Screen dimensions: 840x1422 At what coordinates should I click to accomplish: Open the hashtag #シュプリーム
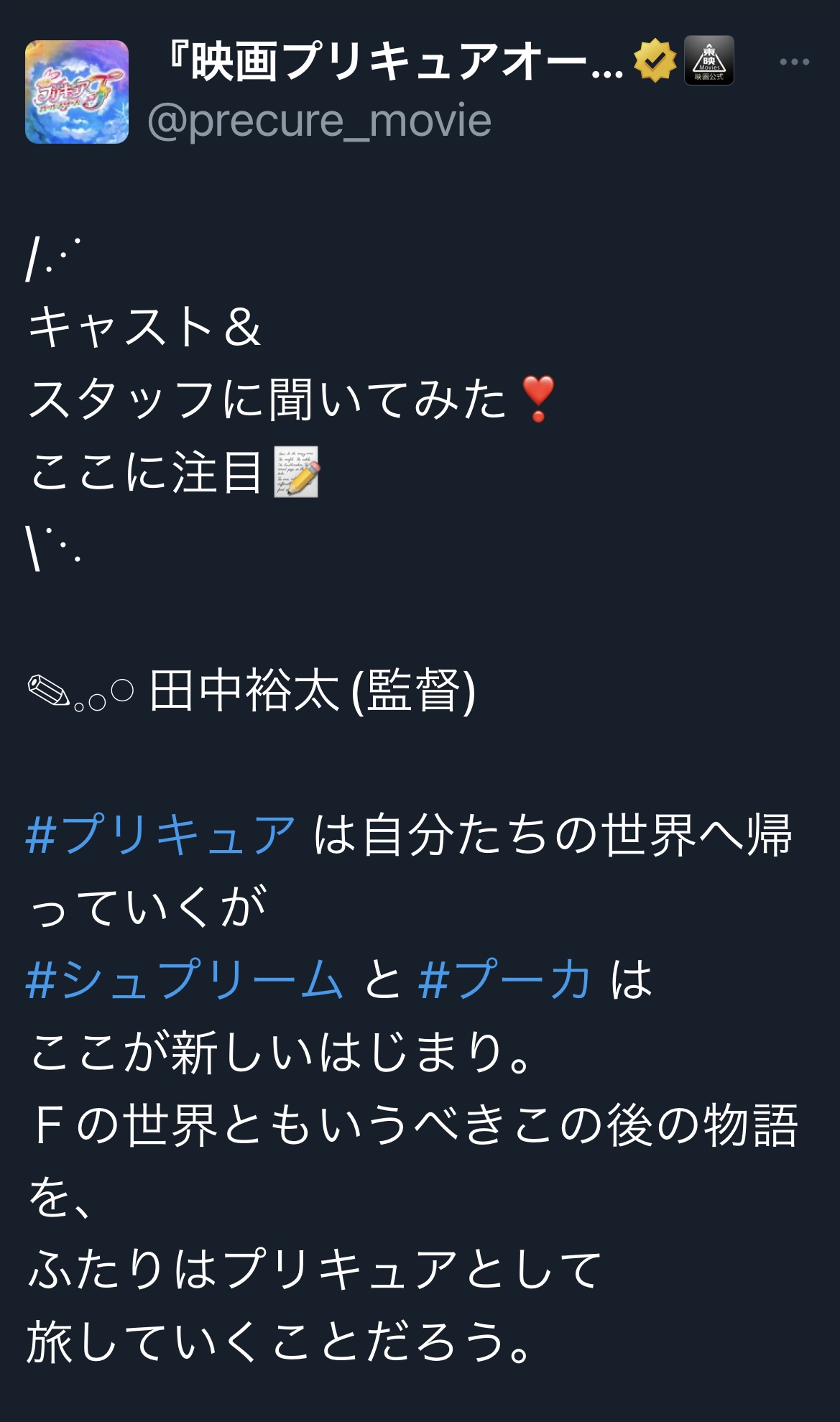(x=184, y=979)
